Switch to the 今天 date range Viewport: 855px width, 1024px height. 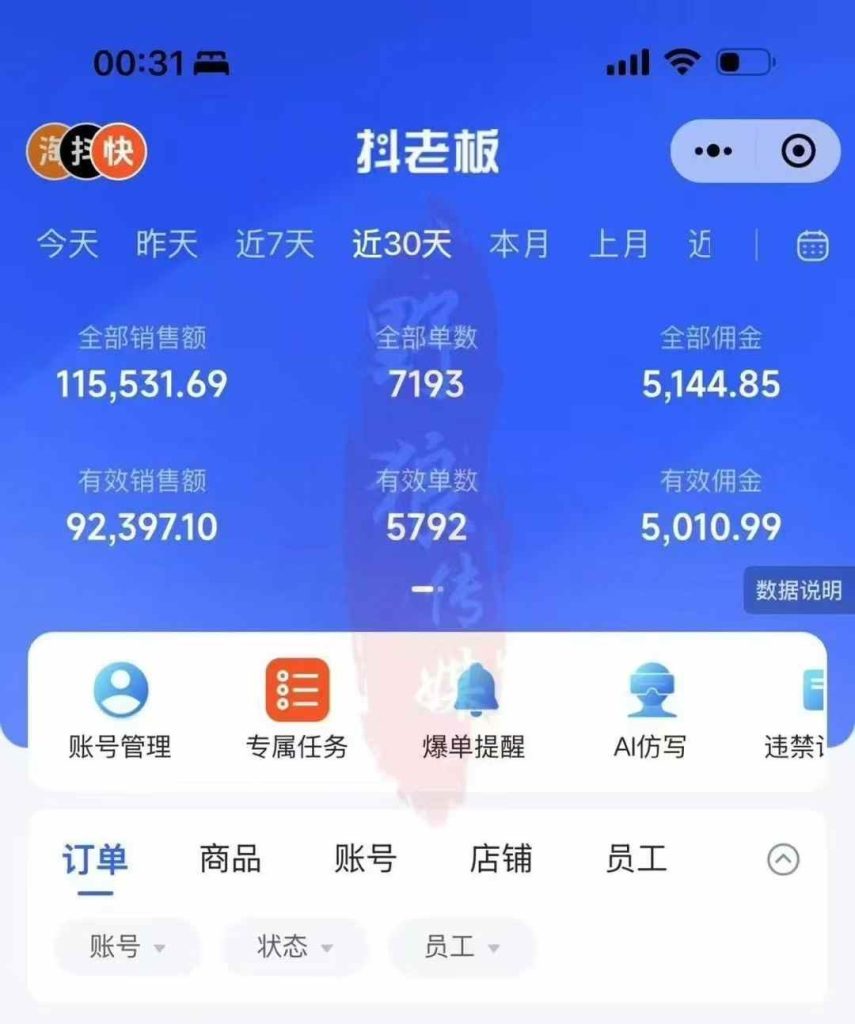67,244
